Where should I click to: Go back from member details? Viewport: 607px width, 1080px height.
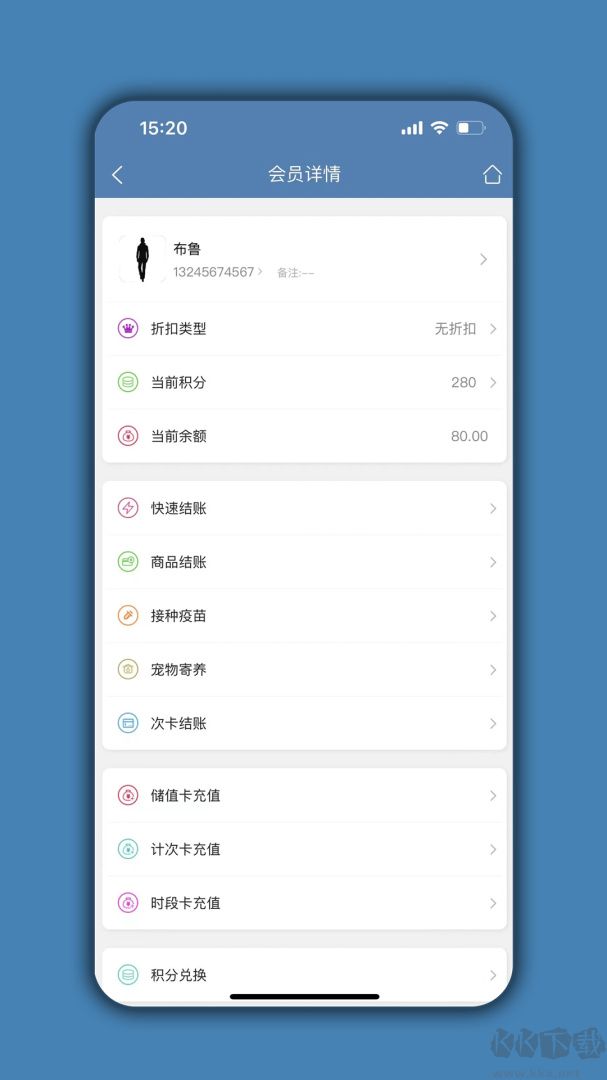tap(118, 175)
